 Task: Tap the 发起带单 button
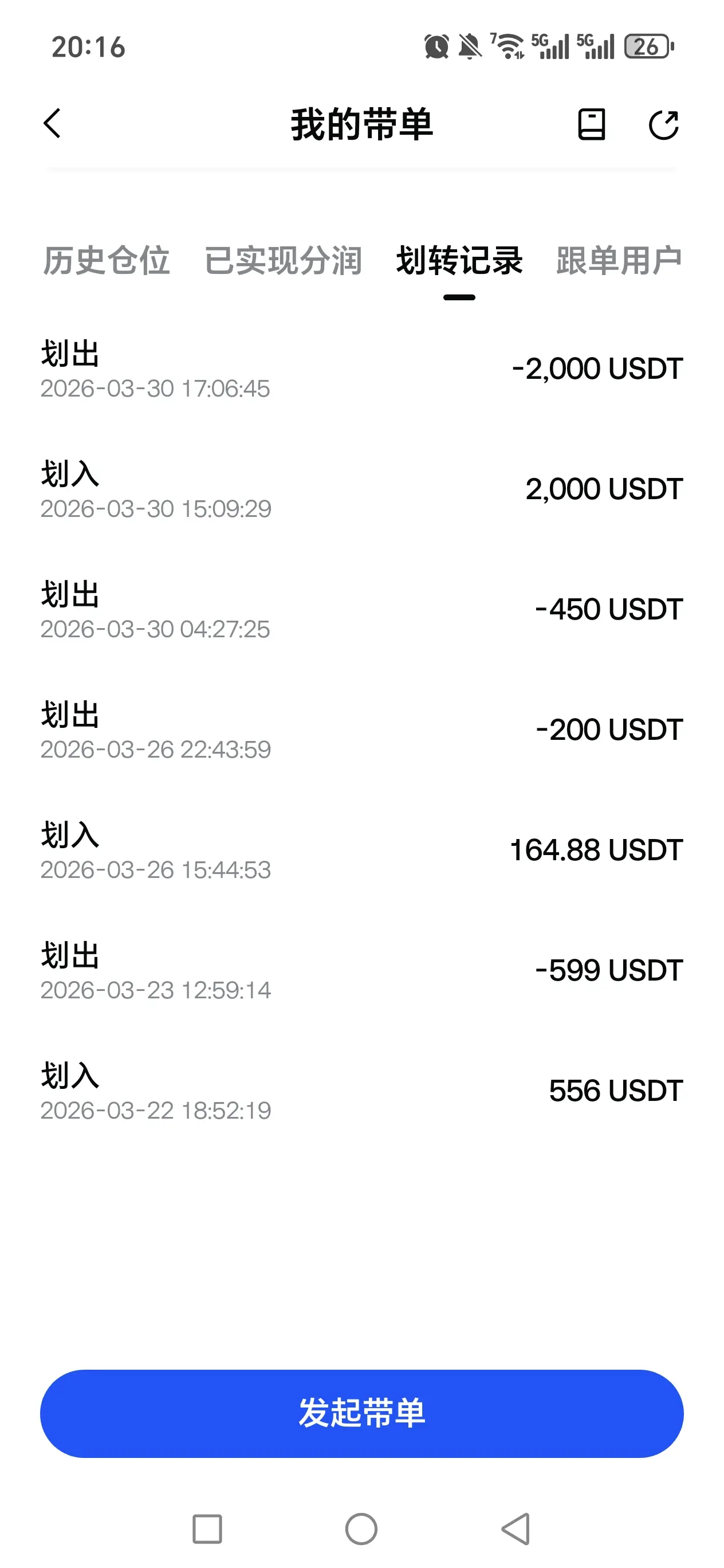tap(362, 1413)
